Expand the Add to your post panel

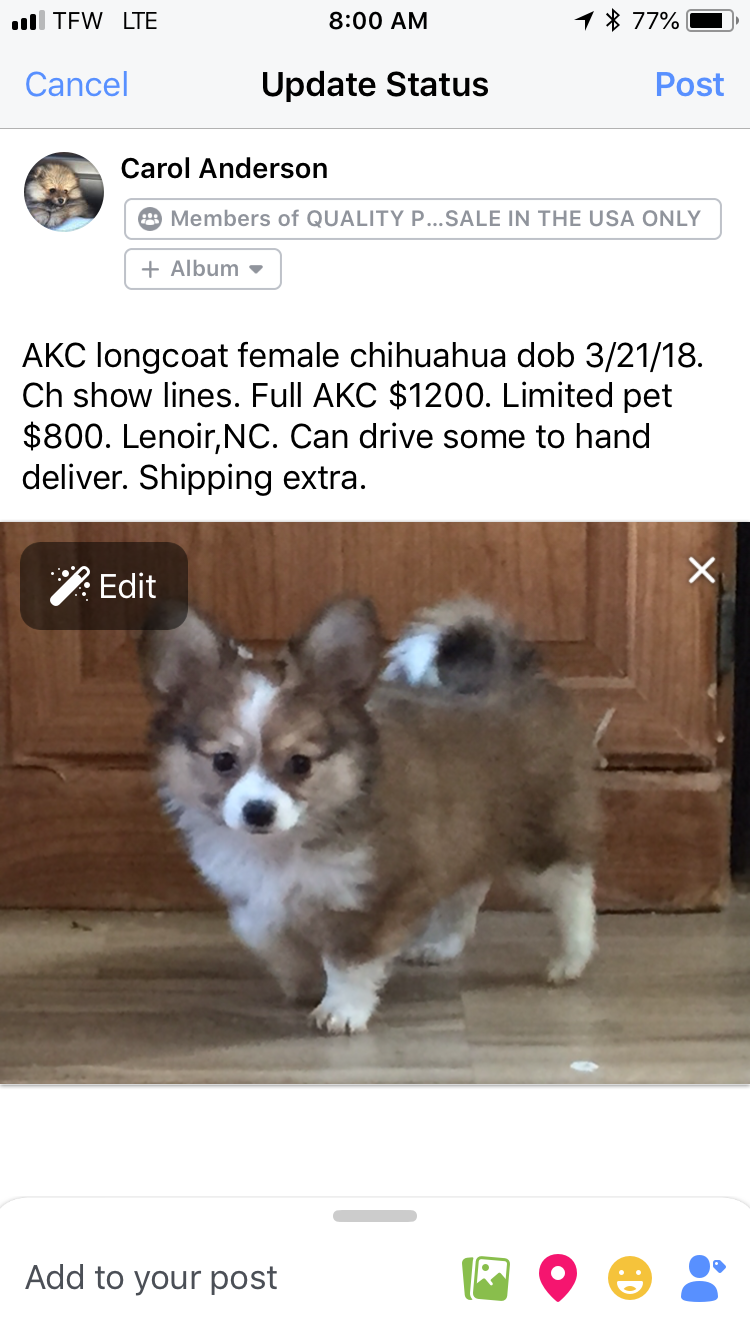pos(375,1216)
